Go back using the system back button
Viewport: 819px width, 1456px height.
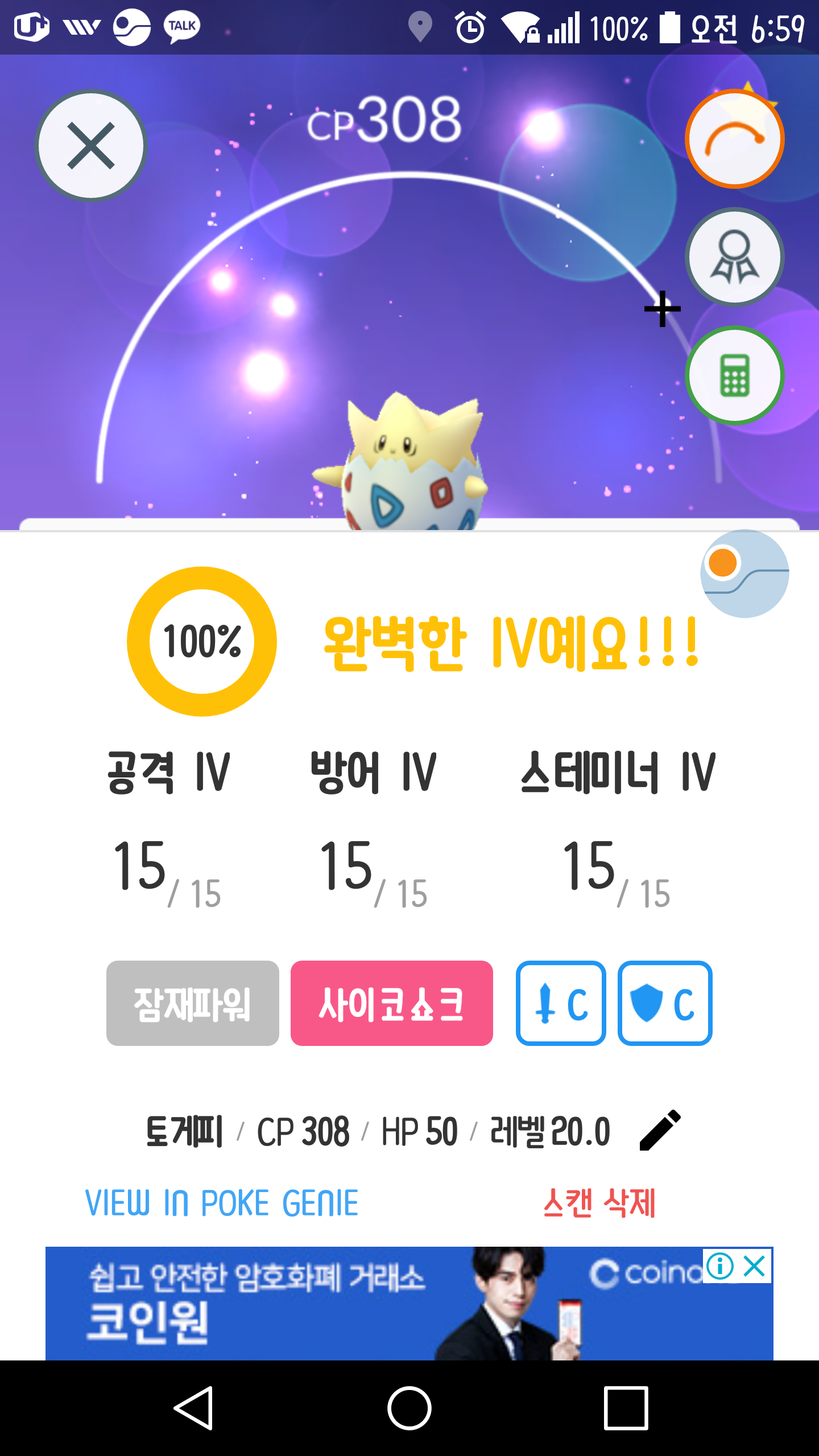(193, 1408)
